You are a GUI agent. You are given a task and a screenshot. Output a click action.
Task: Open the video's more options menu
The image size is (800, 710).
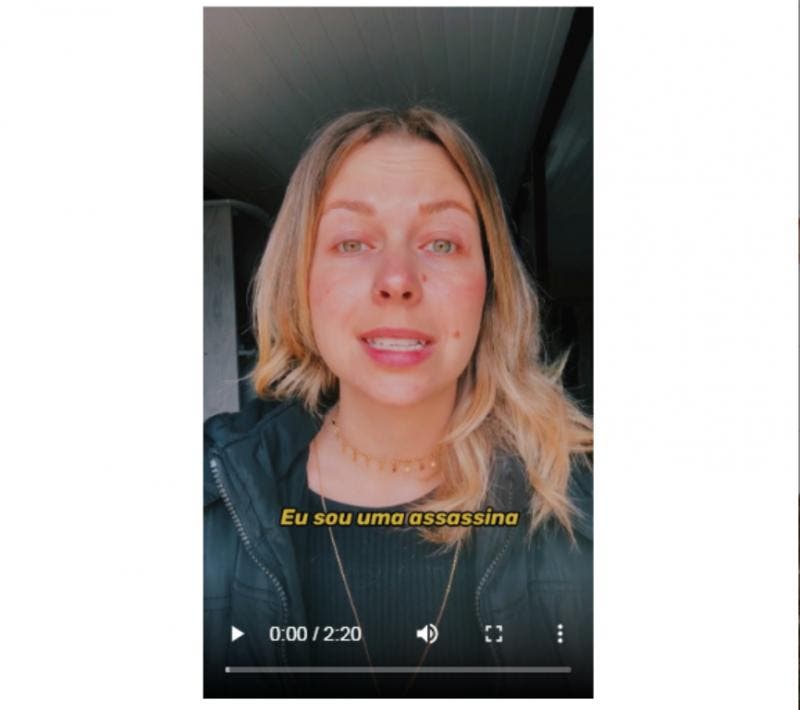coord(560,634)
